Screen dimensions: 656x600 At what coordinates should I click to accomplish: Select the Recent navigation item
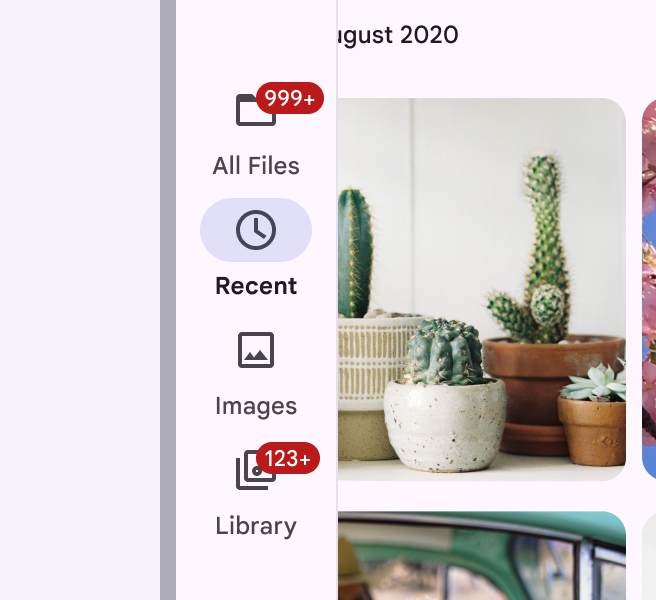coord(256,231)
